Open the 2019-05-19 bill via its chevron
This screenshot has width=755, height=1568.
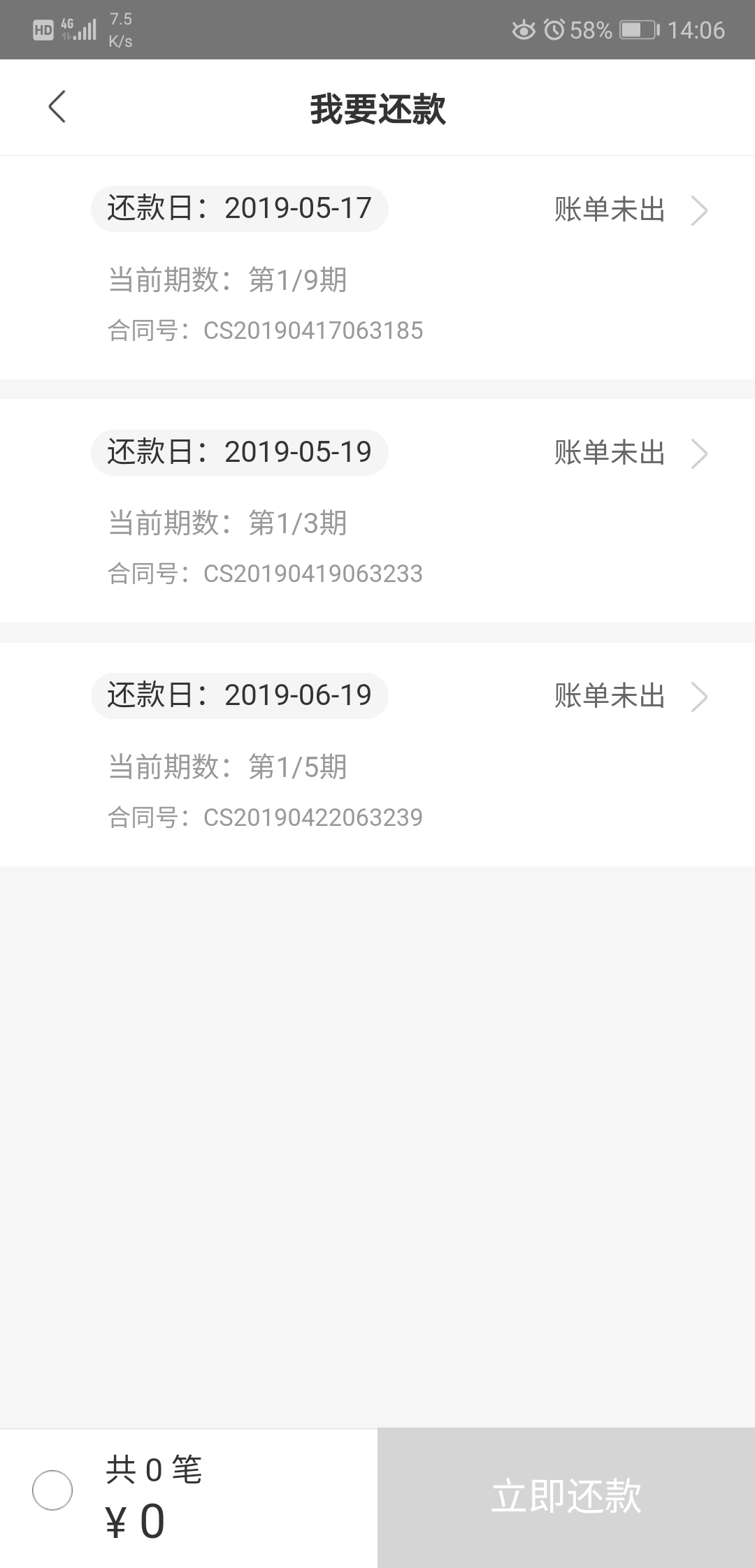(x=700, y=453)
